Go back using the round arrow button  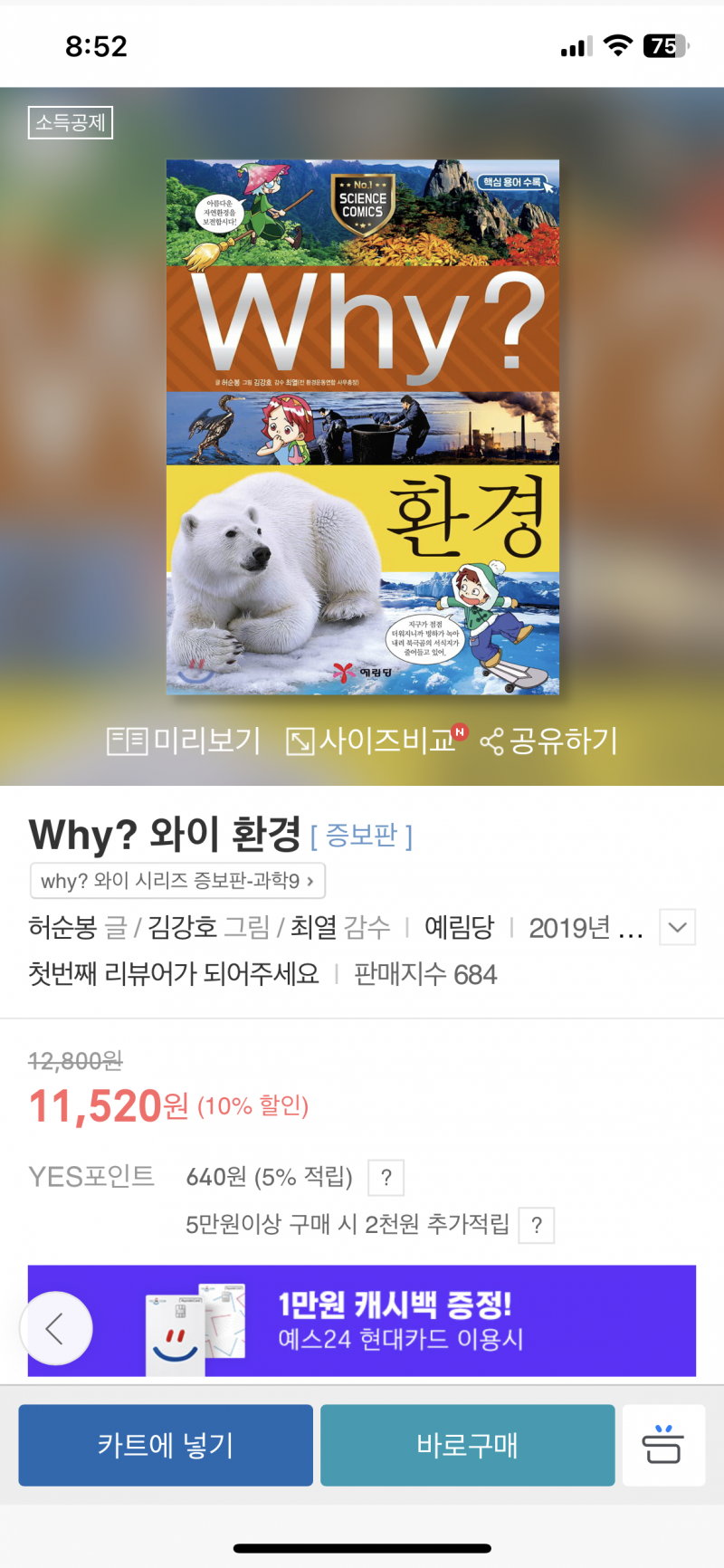pos(56,1328)
